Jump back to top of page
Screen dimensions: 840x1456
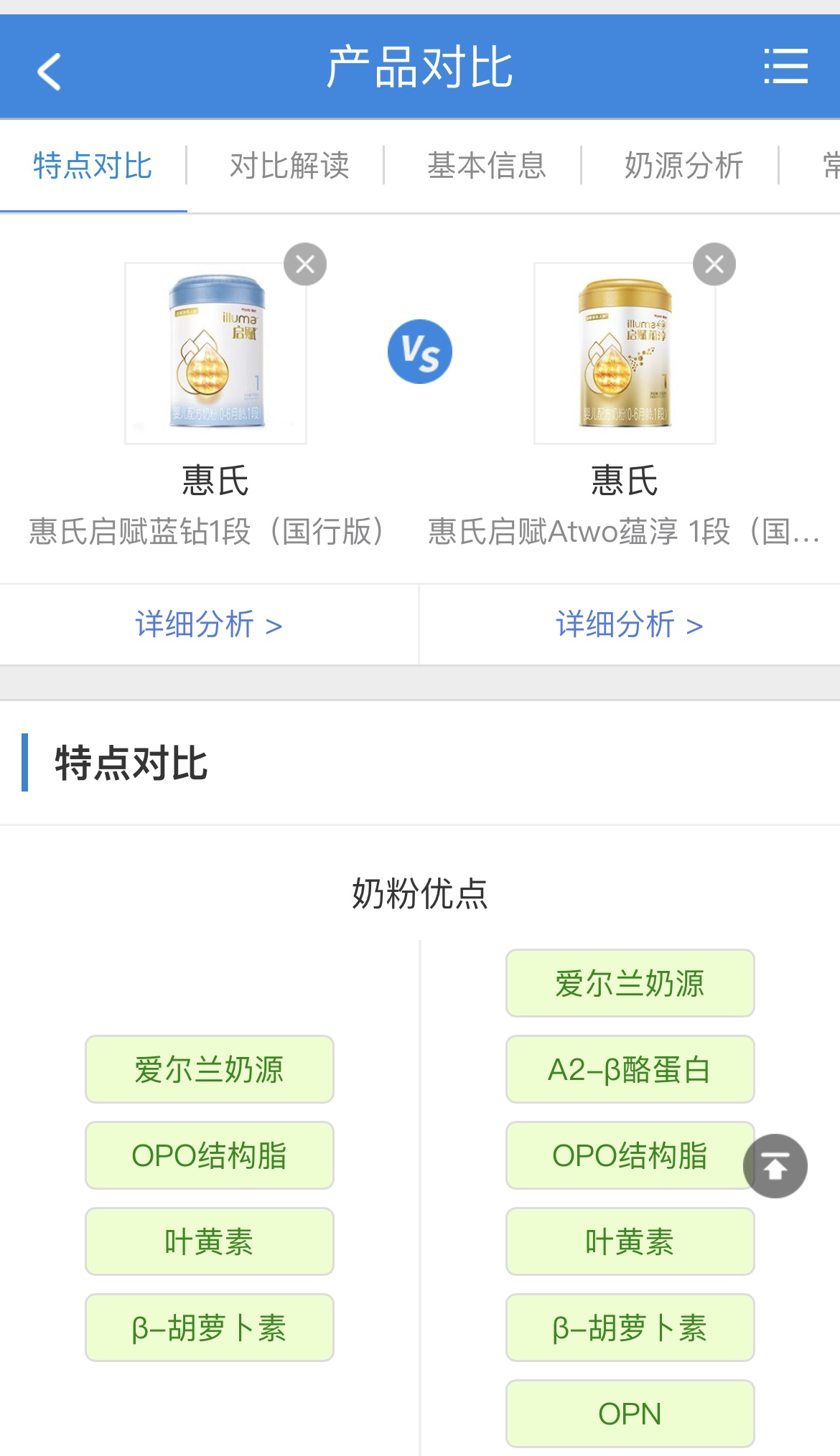775,1166
